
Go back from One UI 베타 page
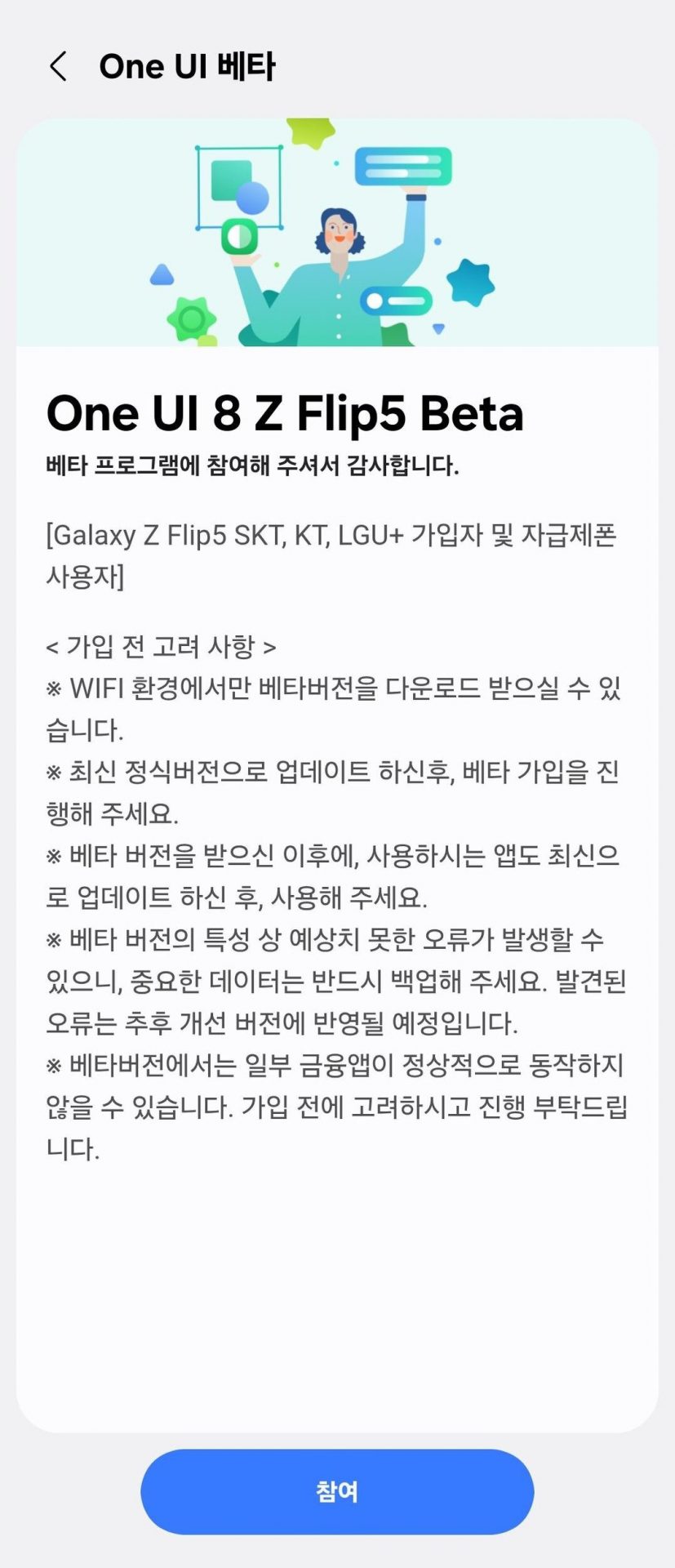pyautogui.click(x=58, y=66)
